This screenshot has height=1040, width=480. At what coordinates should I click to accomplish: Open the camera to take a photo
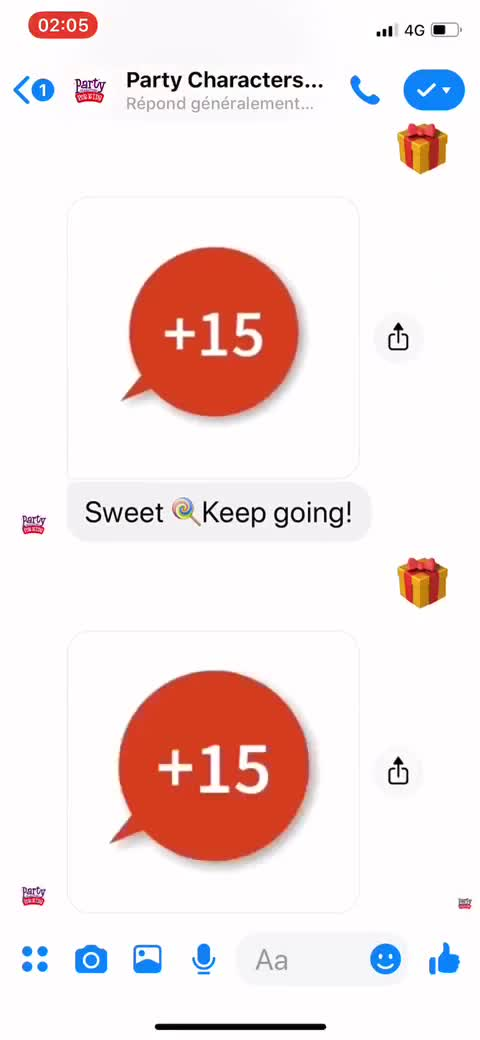pyautogui.click(x=91, y=959)
